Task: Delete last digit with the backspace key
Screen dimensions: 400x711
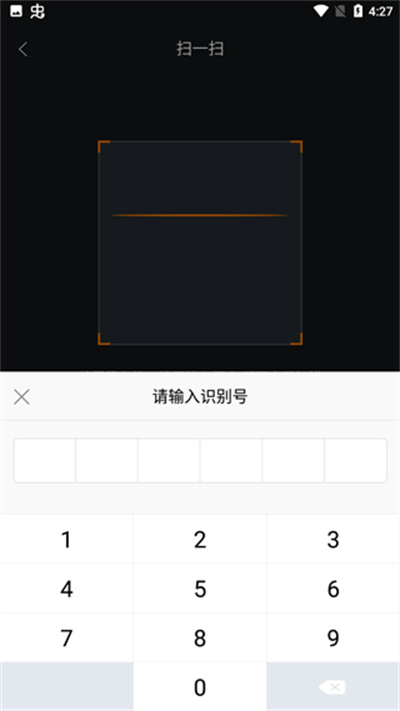Action: pos(333,687)
